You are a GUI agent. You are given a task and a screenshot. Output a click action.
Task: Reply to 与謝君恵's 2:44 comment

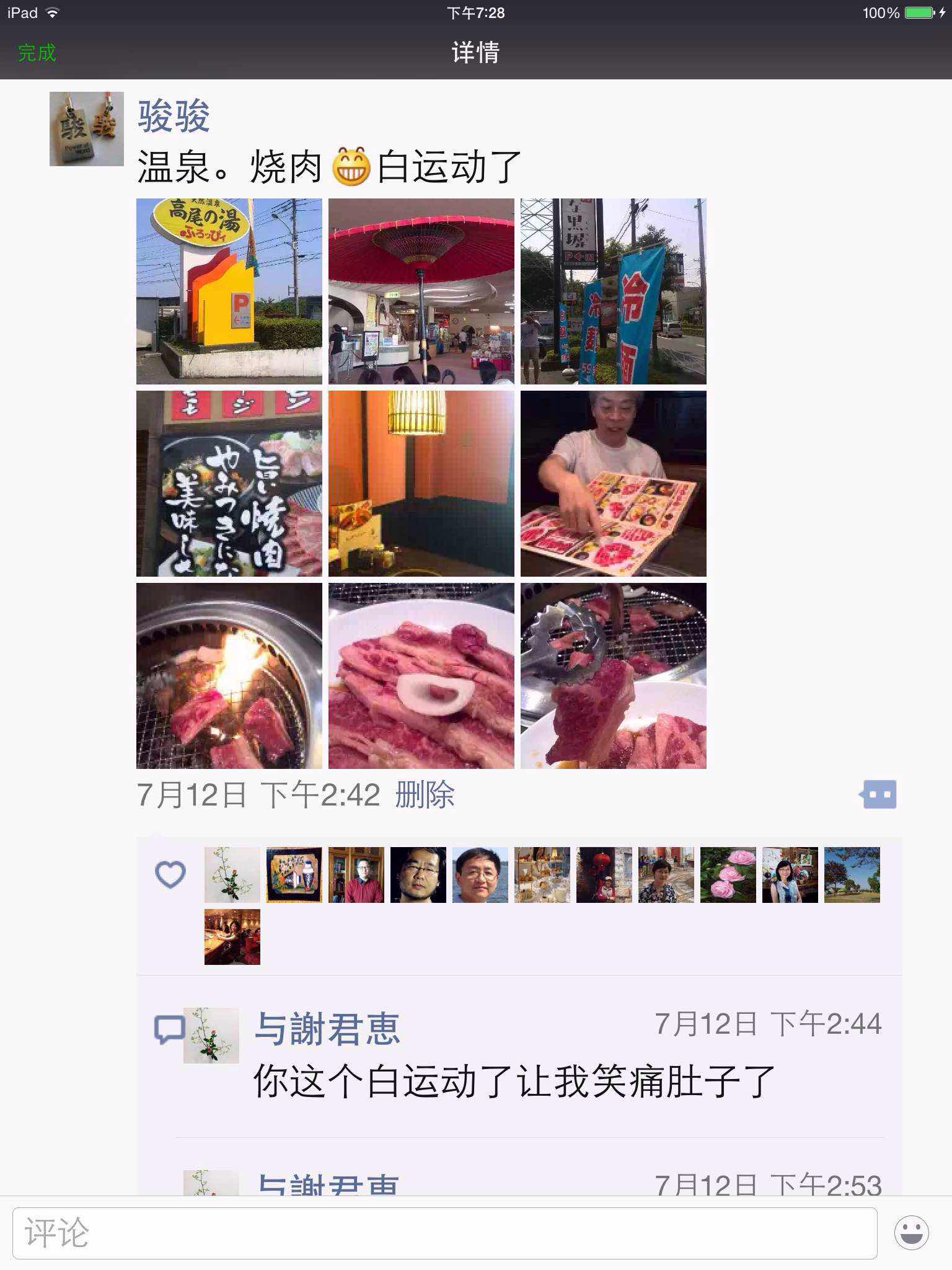coord(514,1081)
